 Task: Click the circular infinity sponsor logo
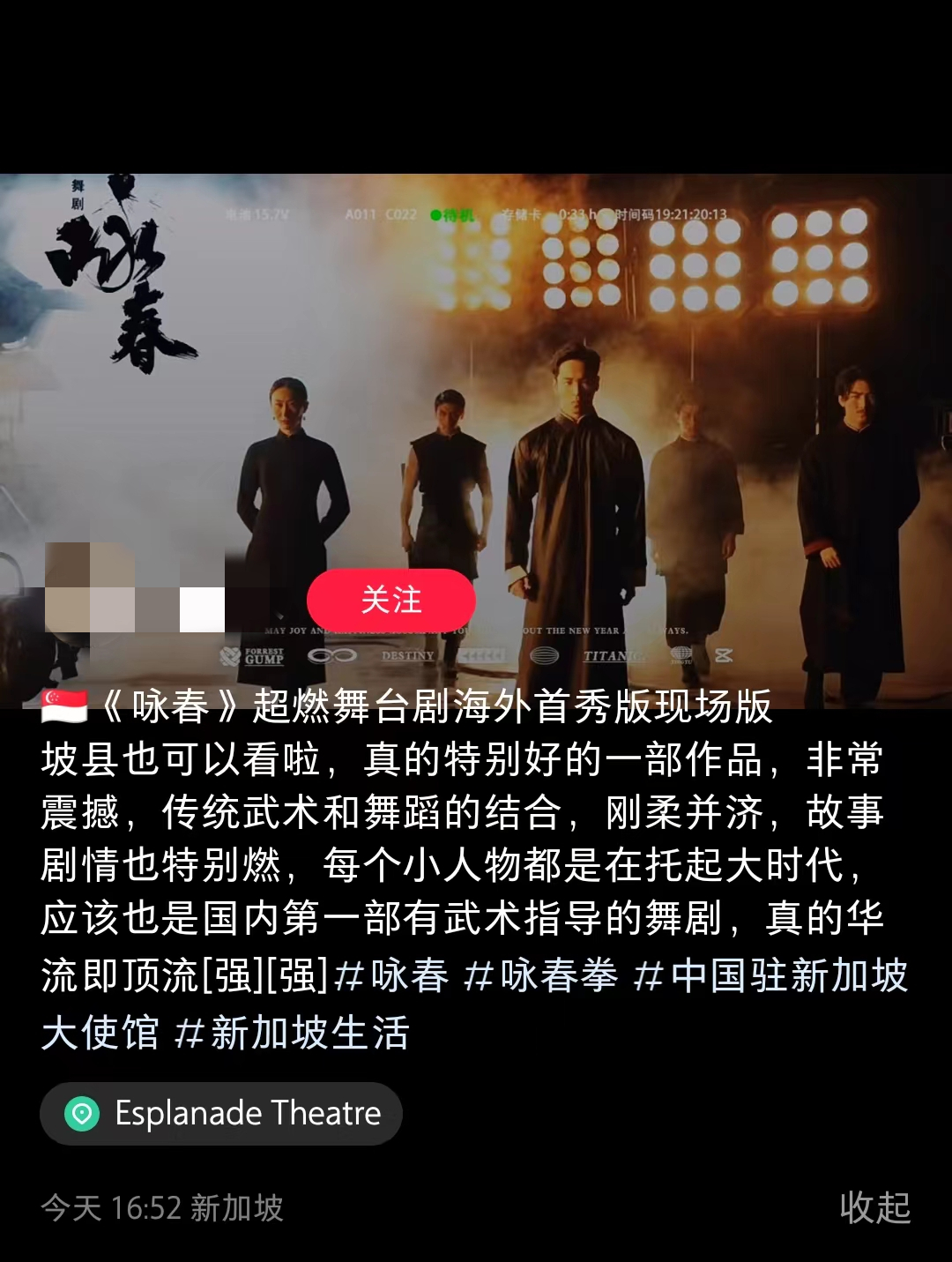pos(331,655)
